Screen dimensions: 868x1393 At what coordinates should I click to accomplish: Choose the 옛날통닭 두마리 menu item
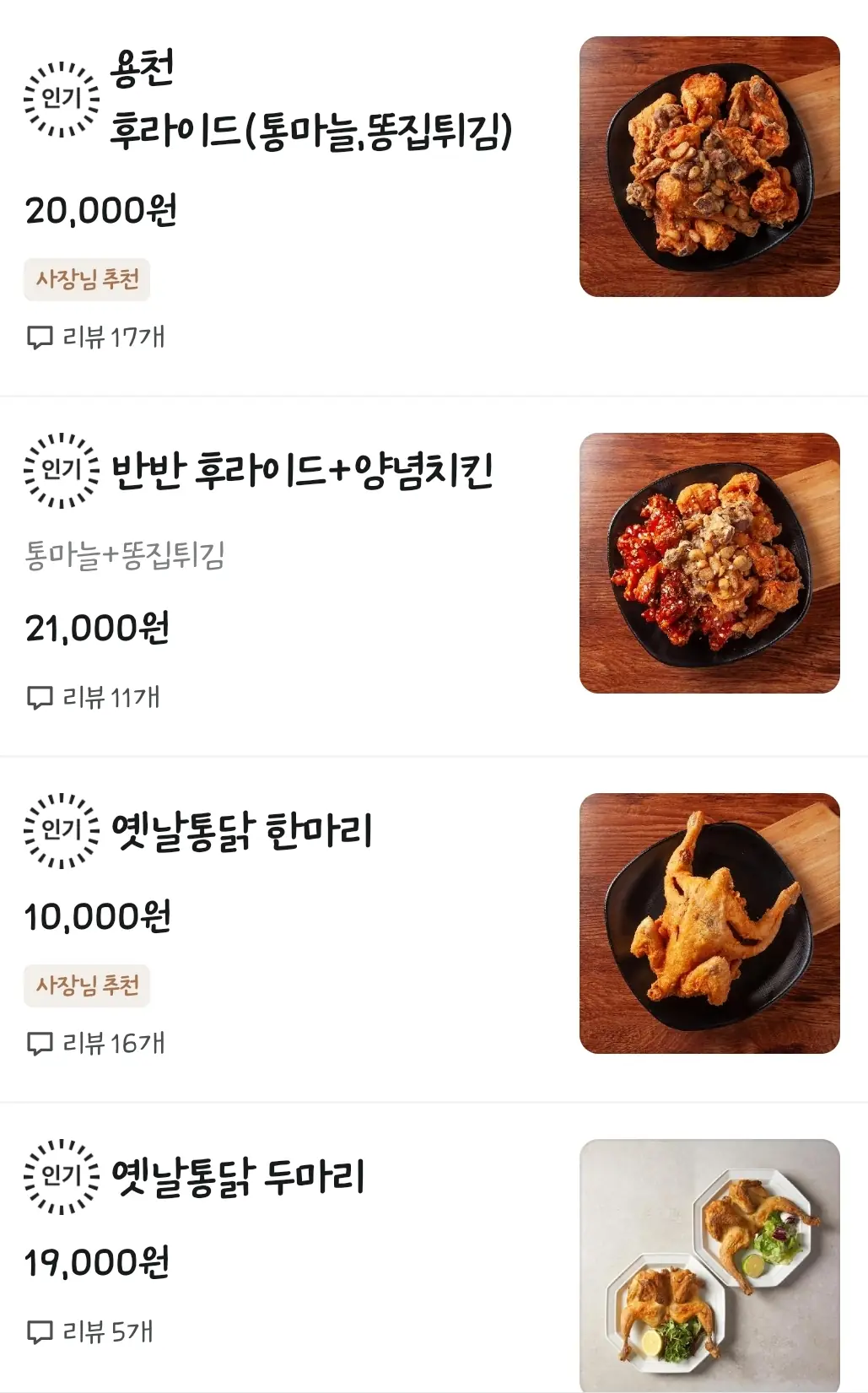click(x=238, y=1177)
